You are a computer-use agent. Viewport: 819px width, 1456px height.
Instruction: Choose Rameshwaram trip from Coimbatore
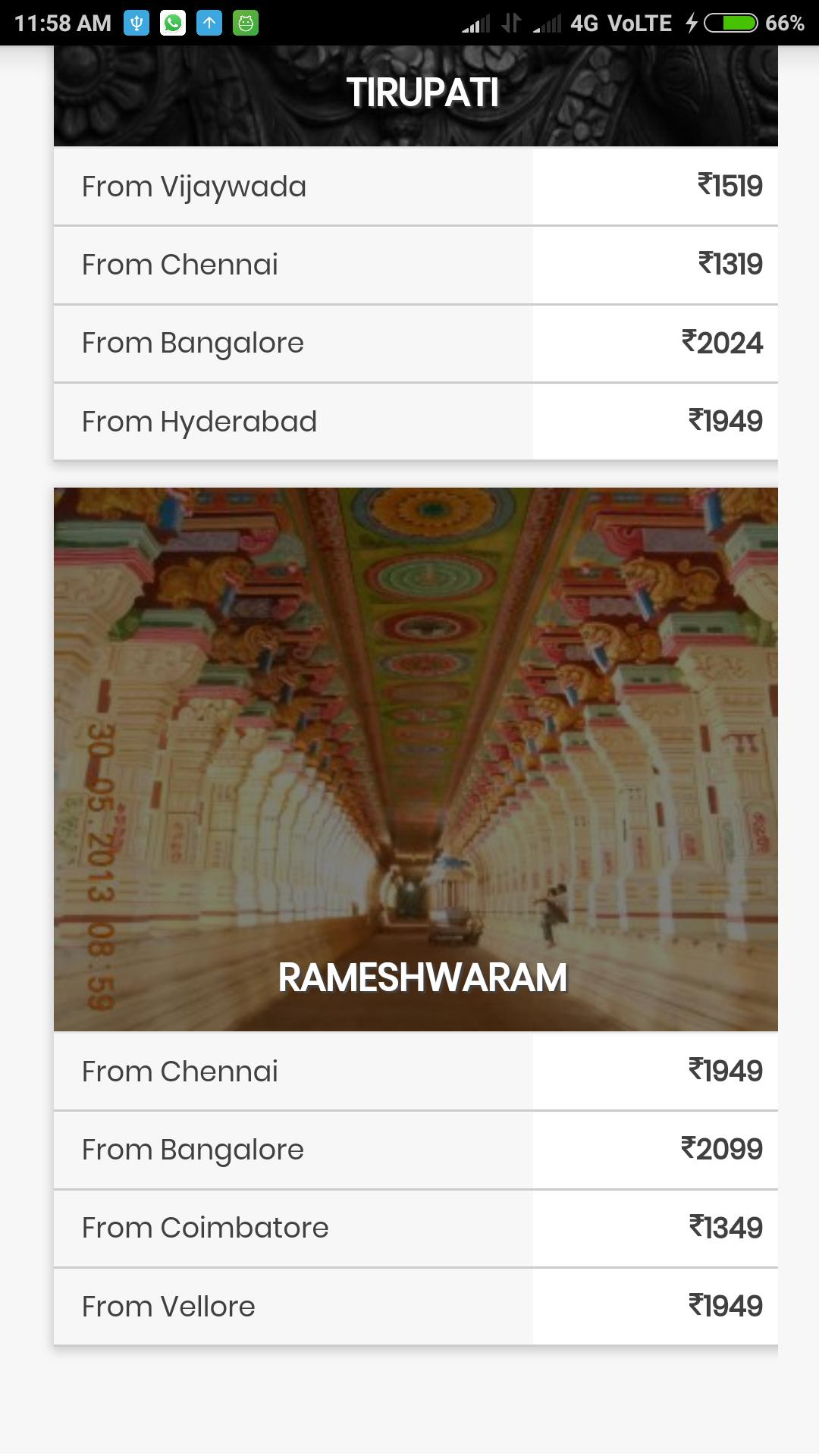pyautogui.click(x=416, y=1228)
